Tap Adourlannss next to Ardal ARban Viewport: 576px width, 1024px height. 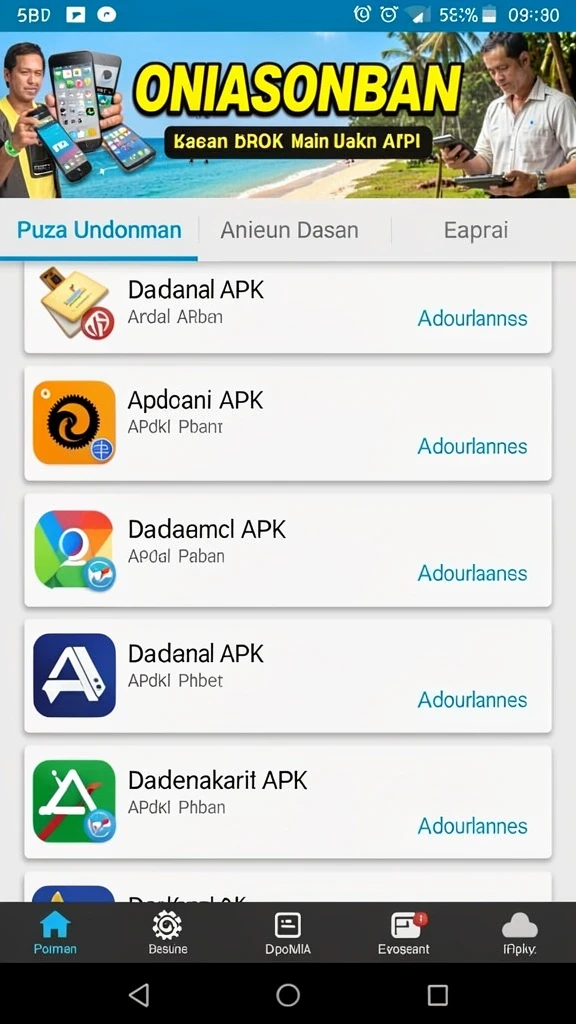click(x=472, y=318)
